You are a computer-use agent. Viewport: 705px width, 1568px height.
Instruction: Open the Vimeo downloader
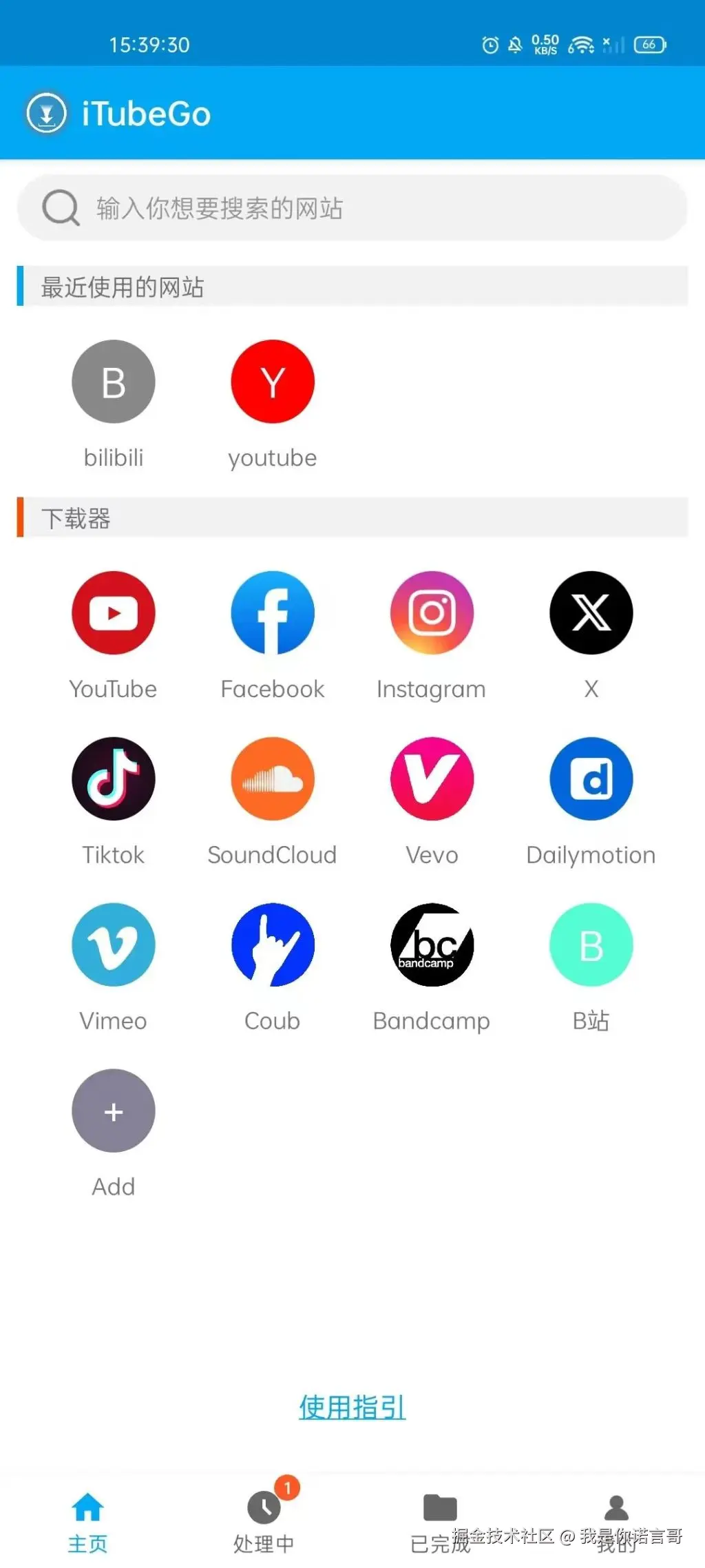pos(114,945)
